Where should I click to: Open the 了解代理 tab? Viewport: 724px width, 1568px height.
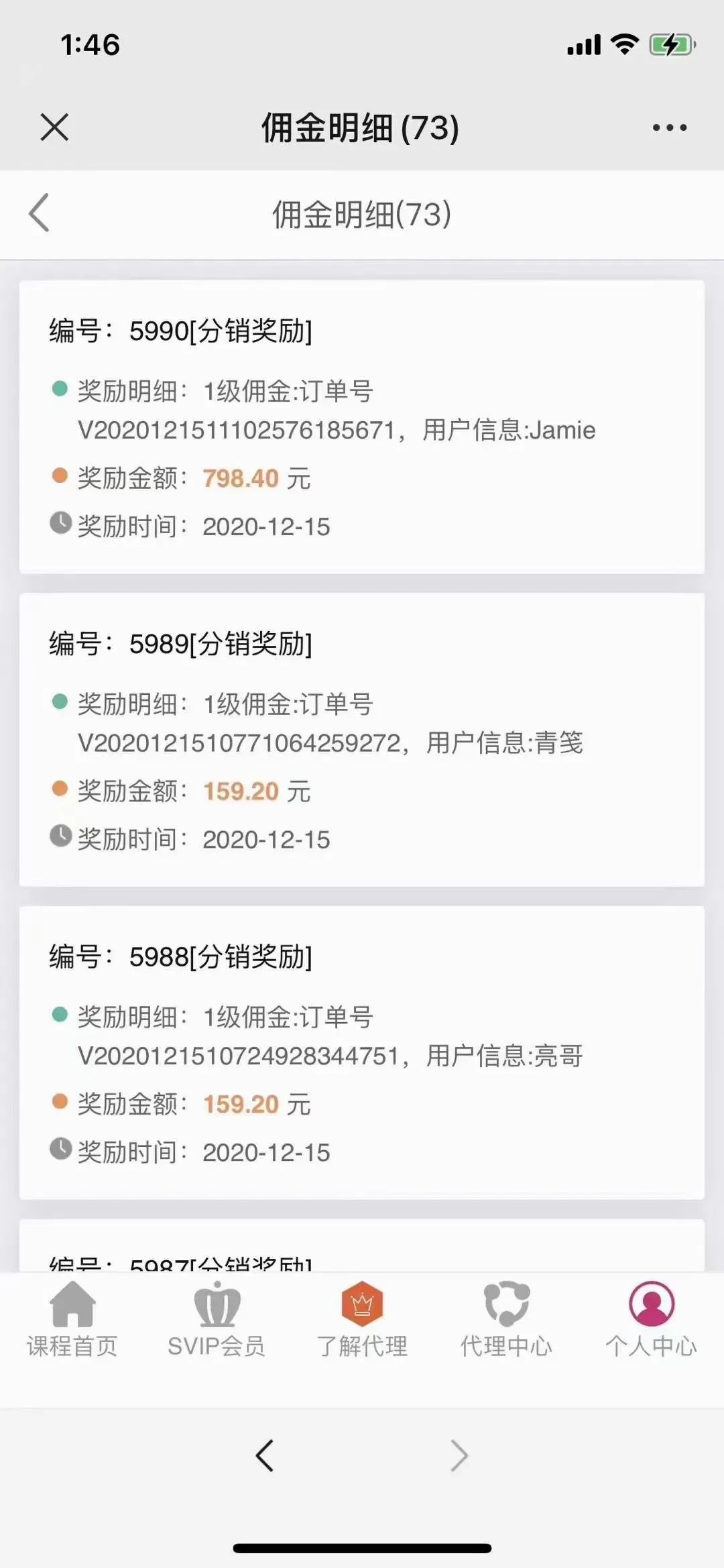click(362, 1319)
